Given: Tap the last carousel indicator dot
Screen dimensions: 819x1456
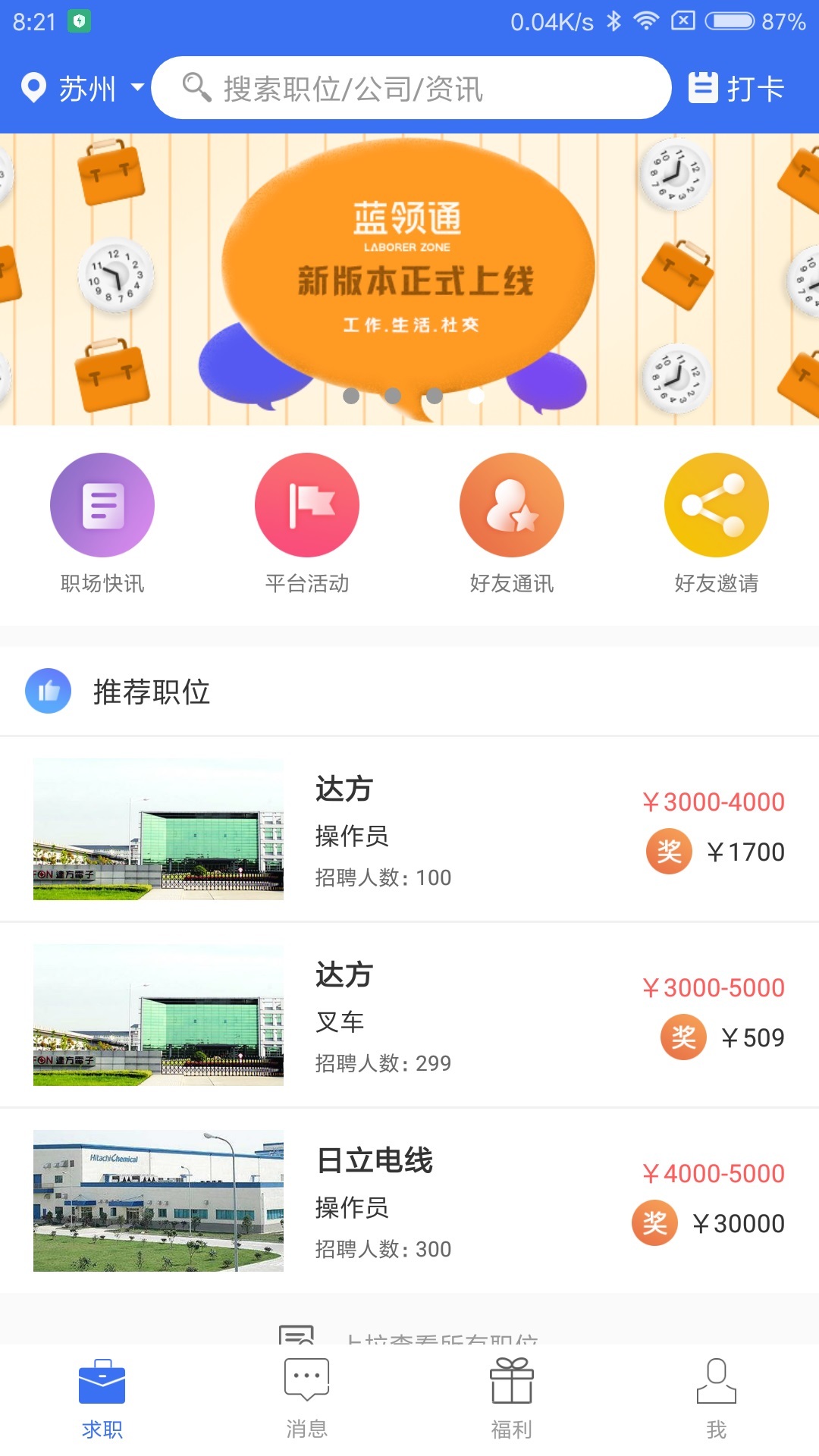Looking at the screenshot, I should pyautogui.click(x=476, y=396).
